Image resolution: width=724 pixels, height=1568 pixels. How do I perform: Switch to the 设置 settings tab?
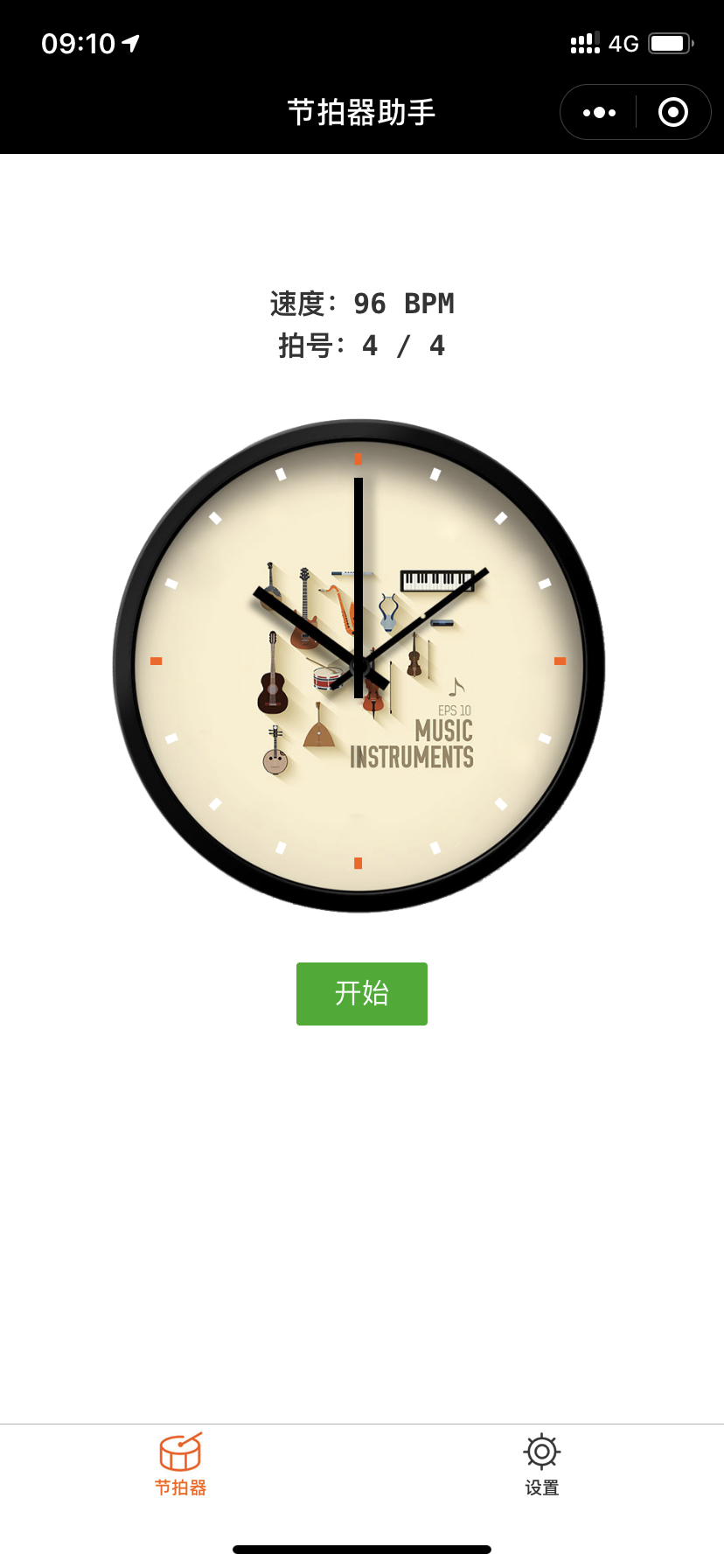[541, 1465]
